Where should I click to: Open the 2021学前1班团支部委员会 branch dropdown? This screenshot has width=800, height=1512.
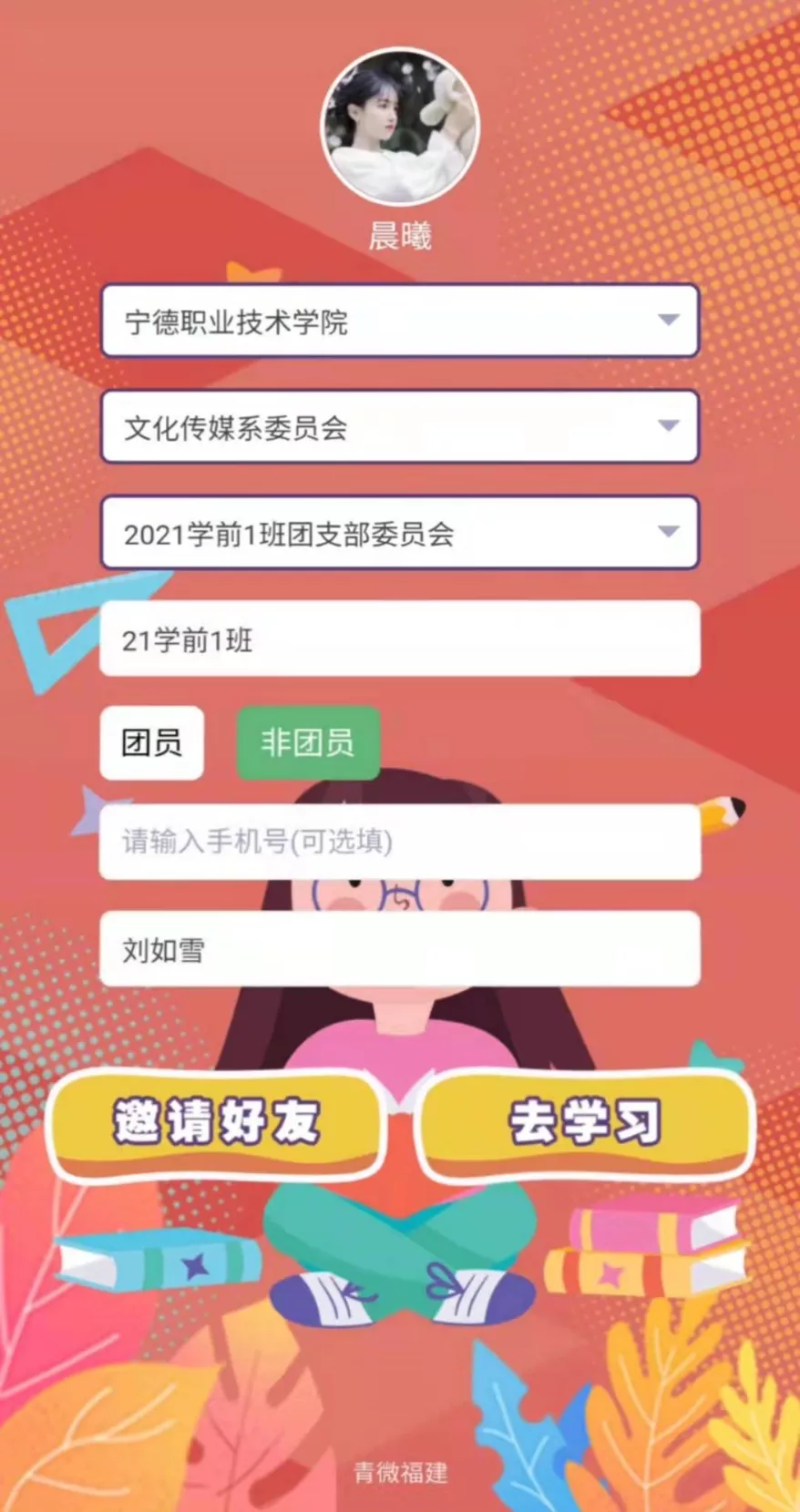click(x=399, y=533)
